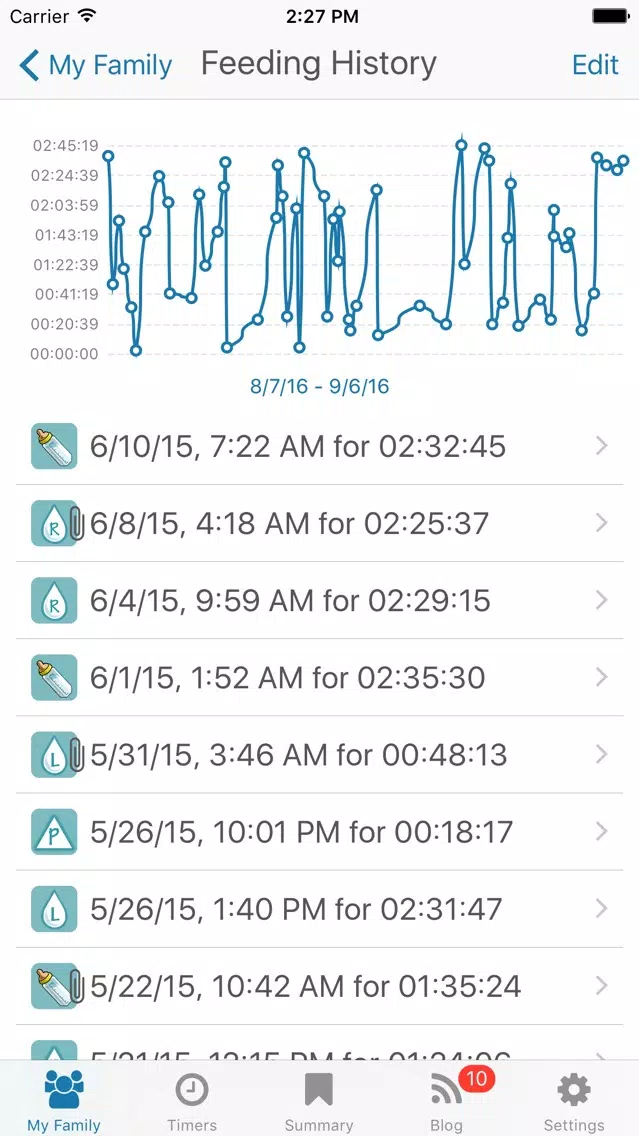View the 6/1/15, 1:52 AM feeding entry
Screen dimensions: 639x1136
click(x=320, y=677)
